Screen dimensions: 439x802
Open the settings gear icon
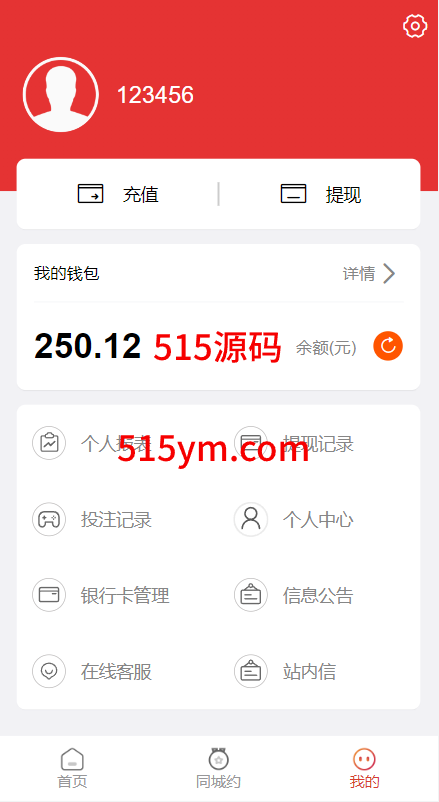point(415,26)
